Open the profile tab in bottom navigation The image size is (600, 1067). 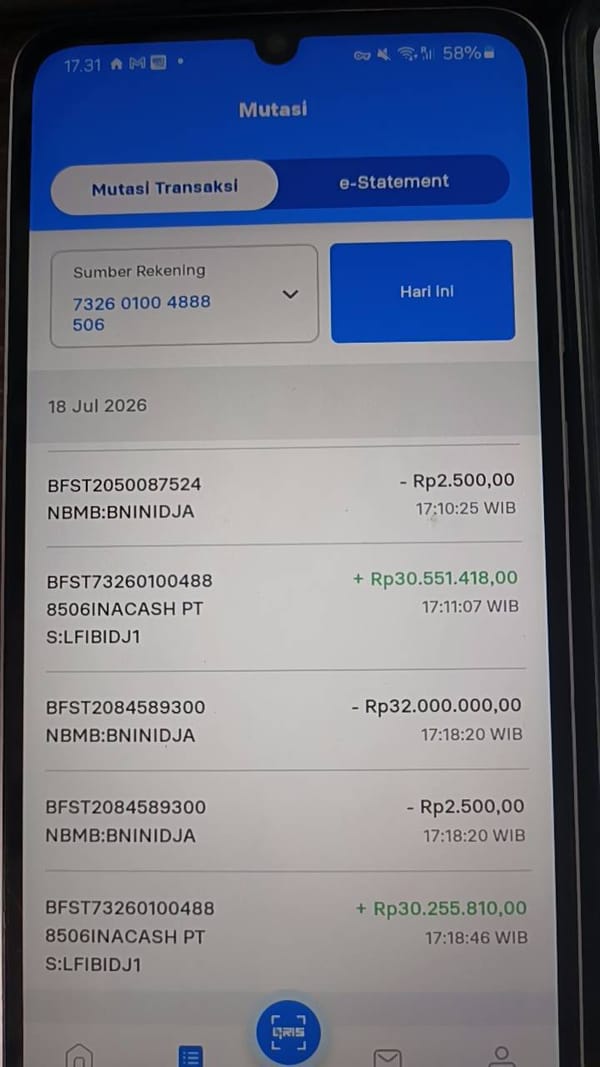click(x=501, y=1055)
